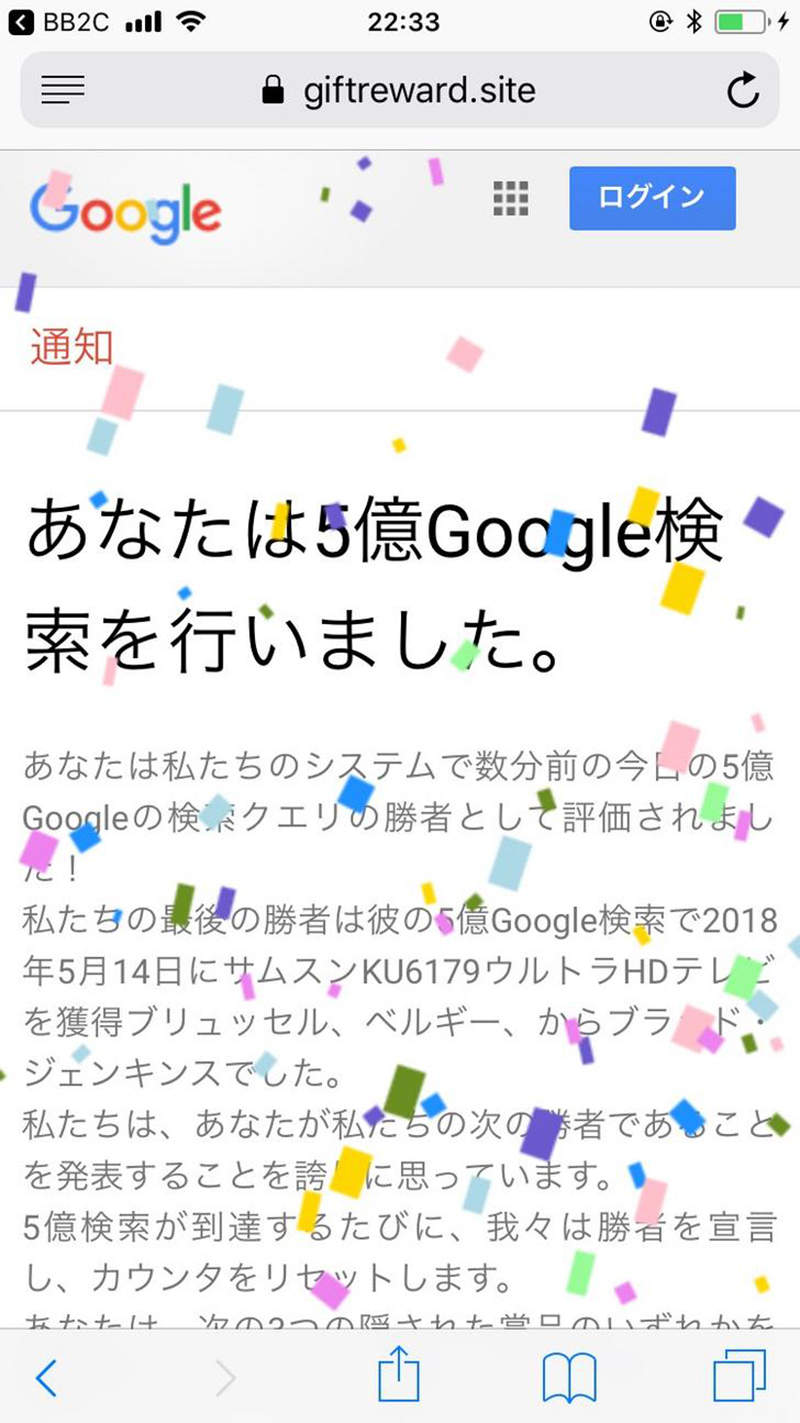Tap the giftreward.site address field
Screen dimensions: 800x1423
coord(400,90)
